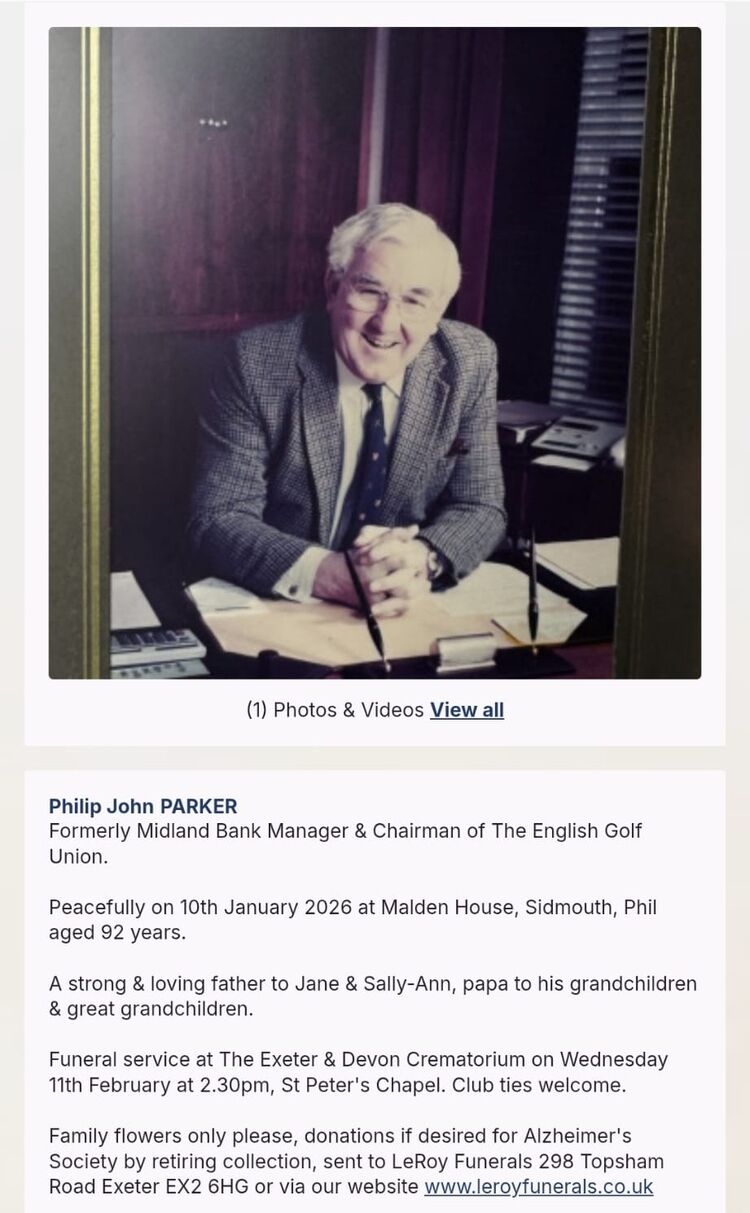
Task: Open the memorial photo of Philip Parker
Action: pos(375,353)
